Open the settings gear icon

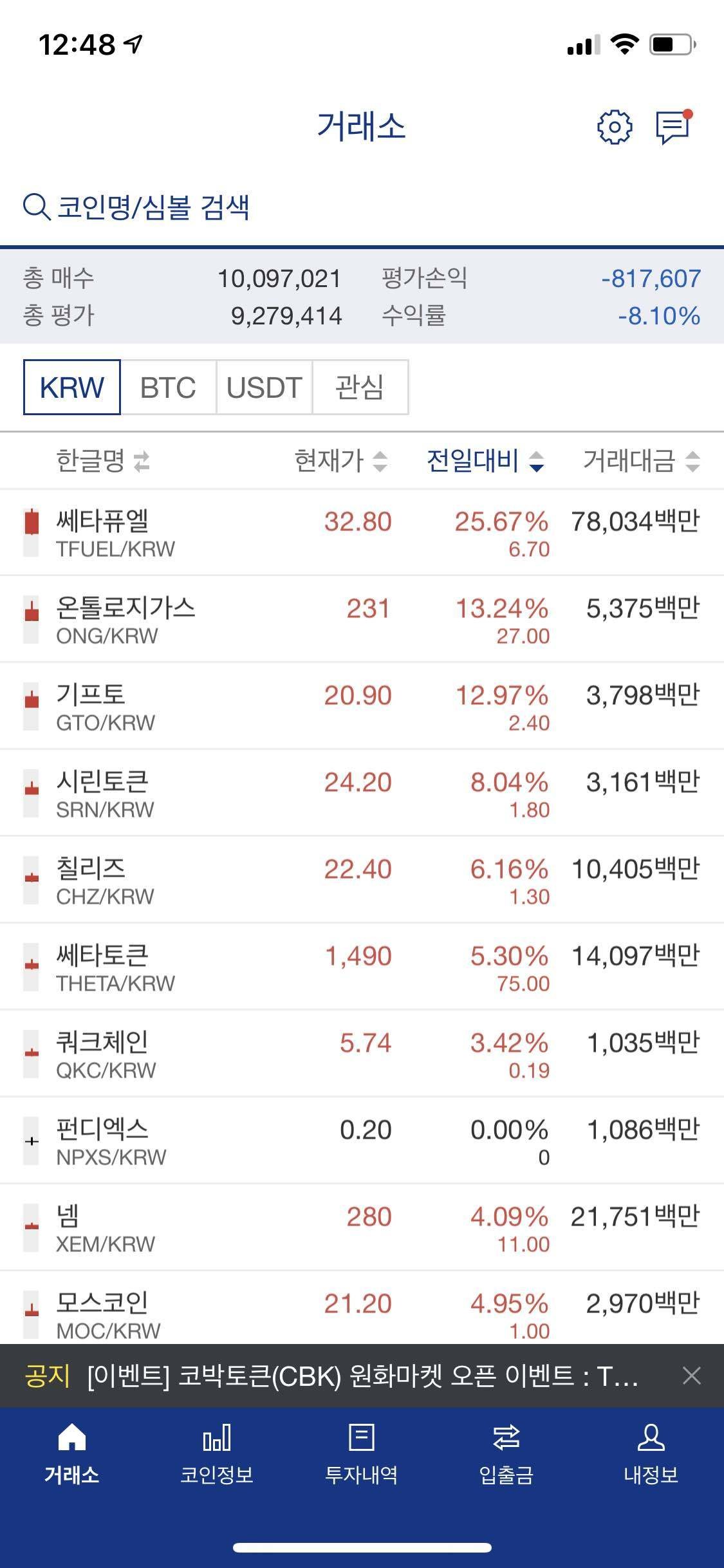[x=615, y=127]
